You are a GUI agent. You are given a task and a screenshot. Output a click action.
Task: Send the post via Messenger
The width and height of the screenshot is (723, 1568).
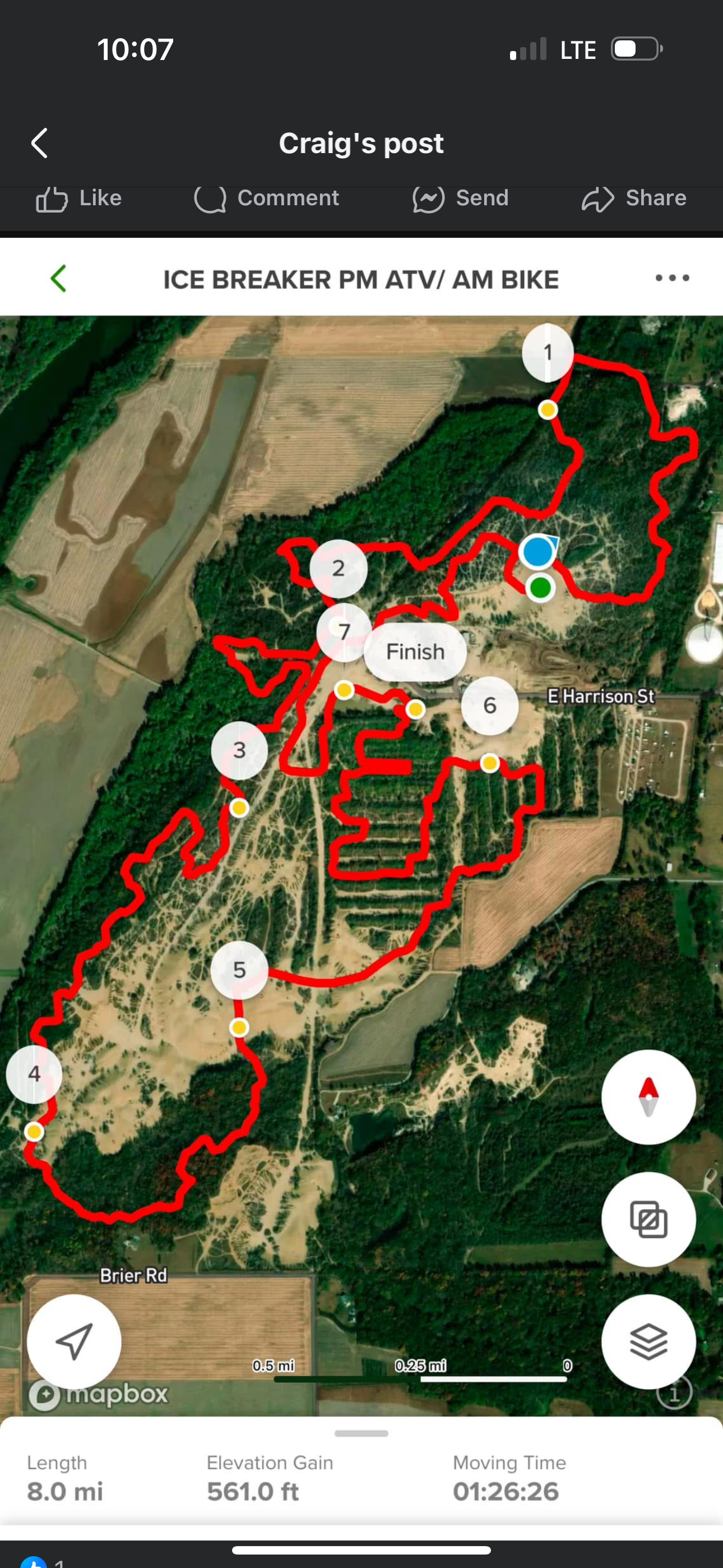460,199
